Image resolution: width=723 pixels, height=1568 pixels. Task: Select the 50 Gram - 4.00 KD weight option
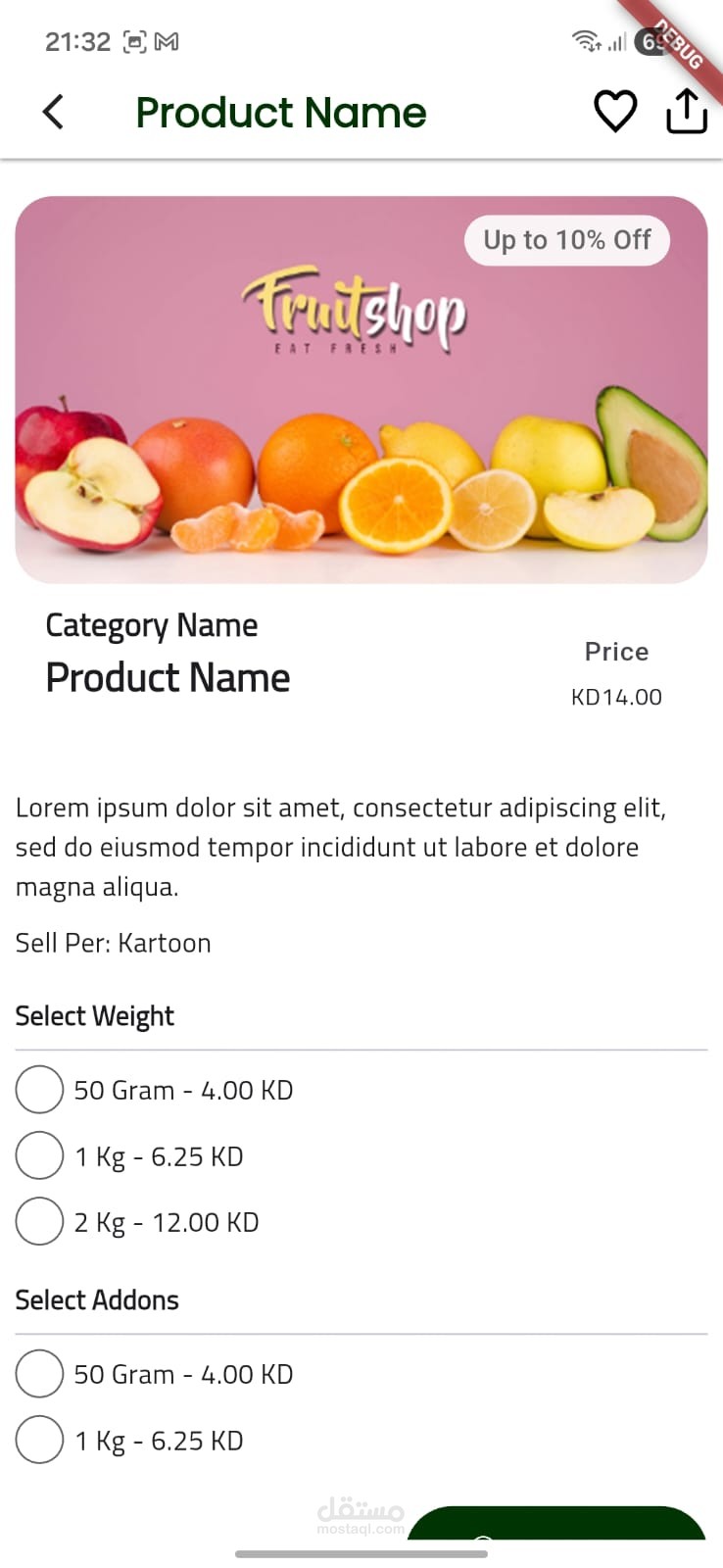click(x=39, y=1089)
